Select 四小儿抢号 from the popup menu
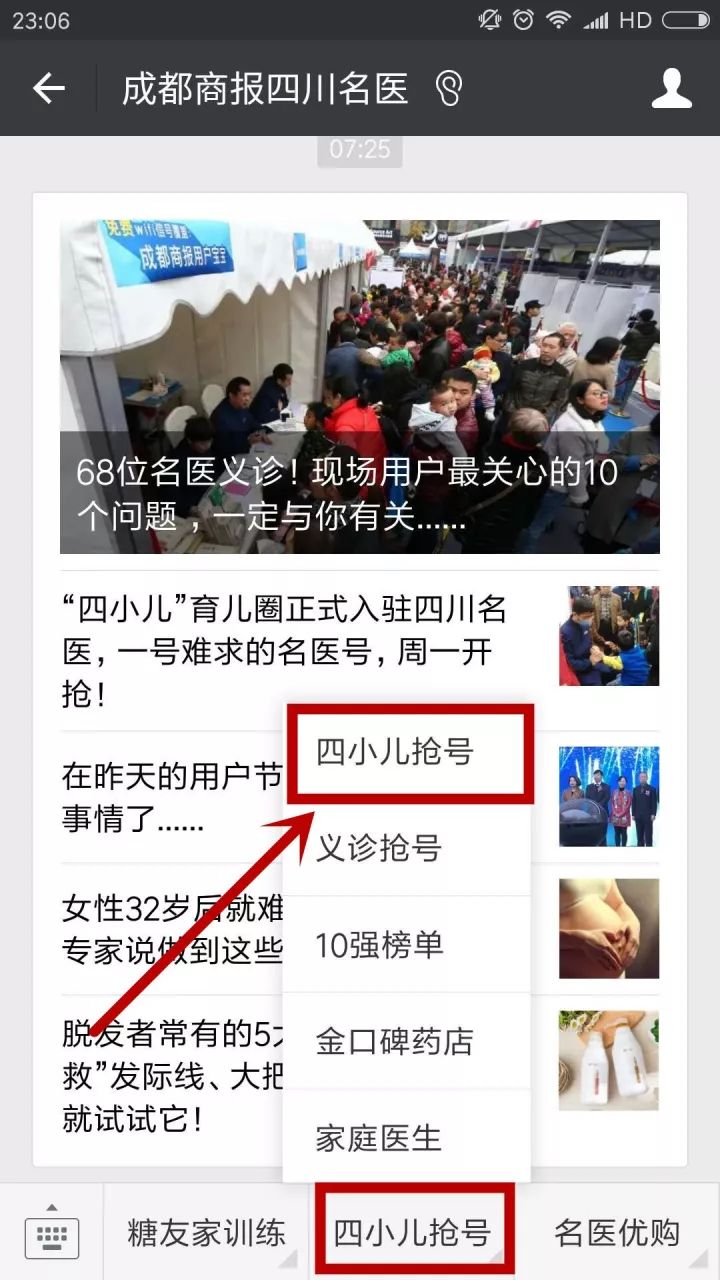This screenshot has width=720, height=1280. (x=410, y=752)
